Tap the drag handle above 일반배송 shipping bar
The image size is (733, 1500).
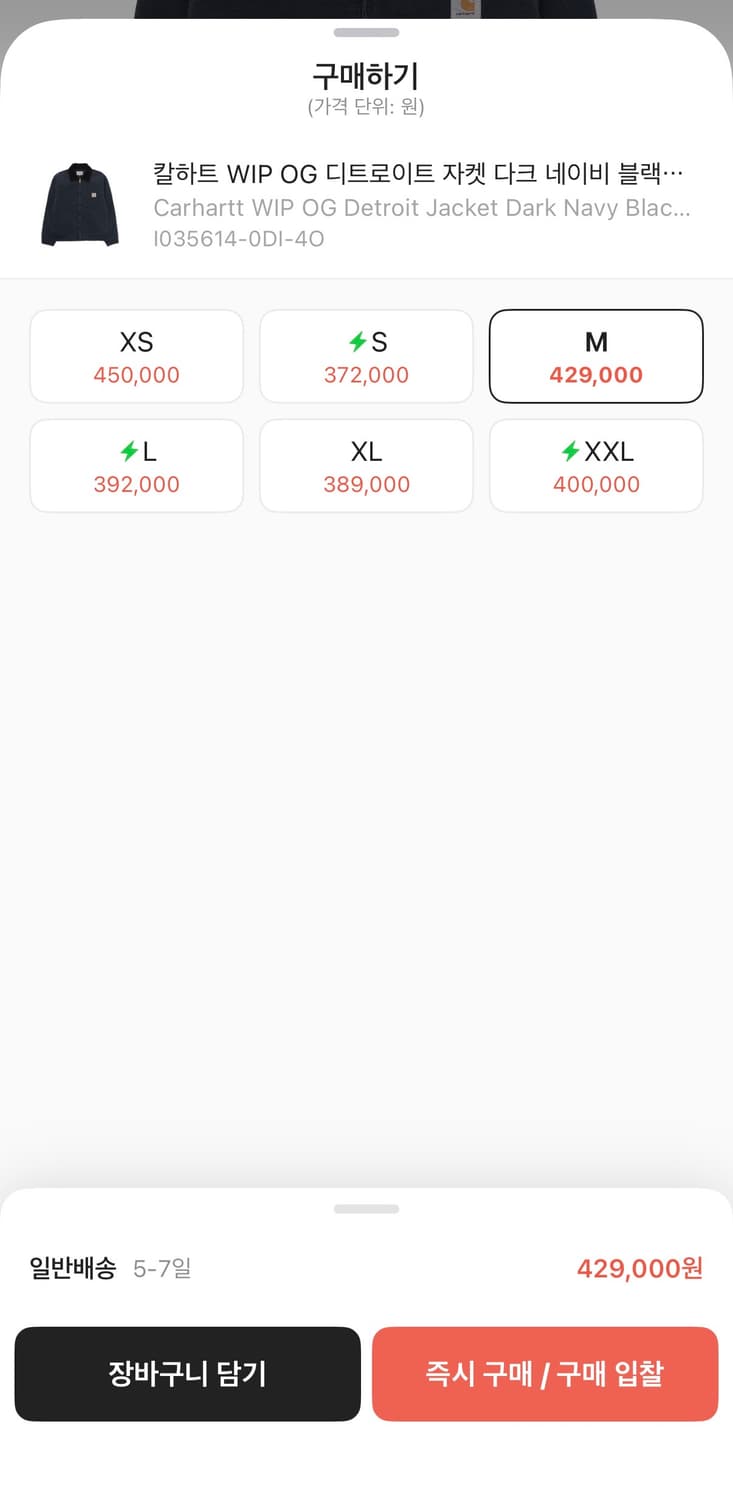(366, 1208)
